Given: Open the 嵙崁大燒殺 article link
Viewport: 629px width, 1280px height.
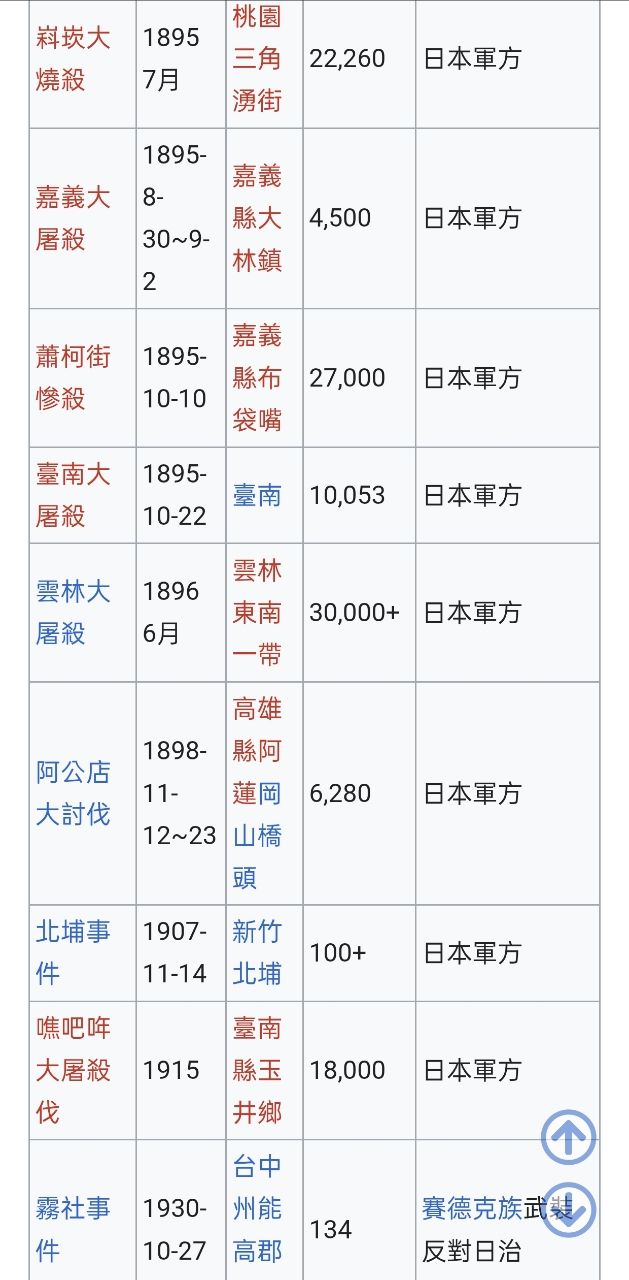Looking at the screenshot, I should 73,59.
